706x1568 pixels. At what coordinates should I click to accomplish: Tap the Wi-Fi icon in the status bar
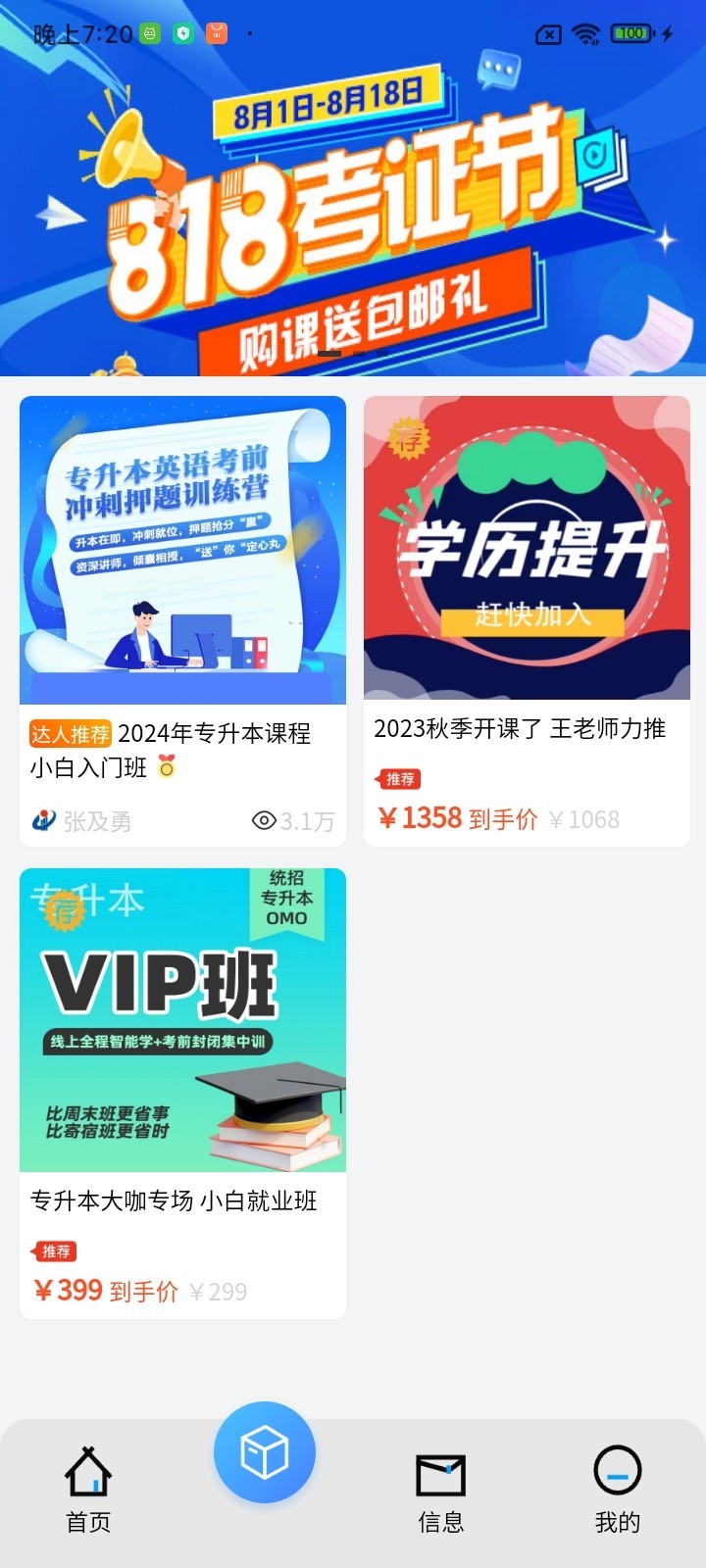(x=585, y=32)
